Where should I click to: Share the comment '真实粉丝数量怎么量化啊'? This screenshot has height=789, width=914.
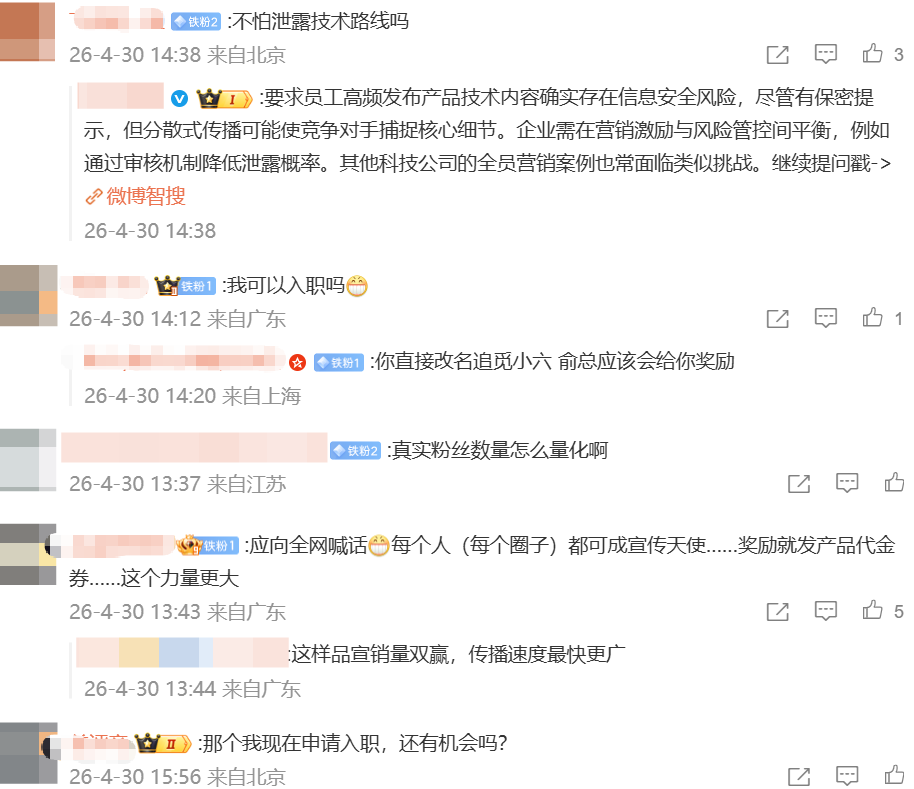799,484
